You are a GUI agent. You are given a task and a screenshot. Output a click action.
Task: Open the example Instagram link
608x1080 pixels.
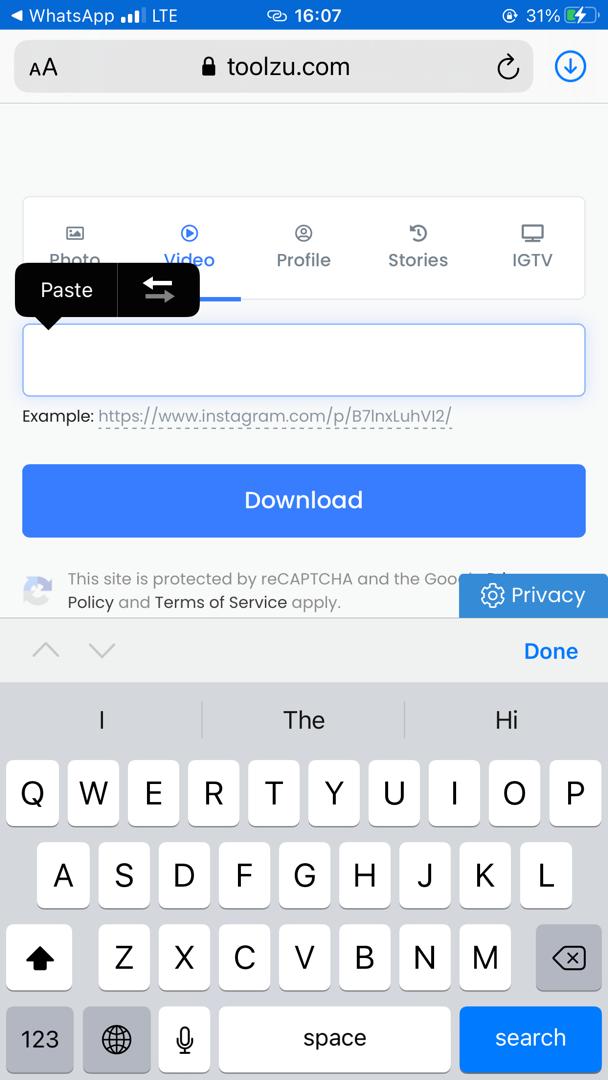[274, 416]
